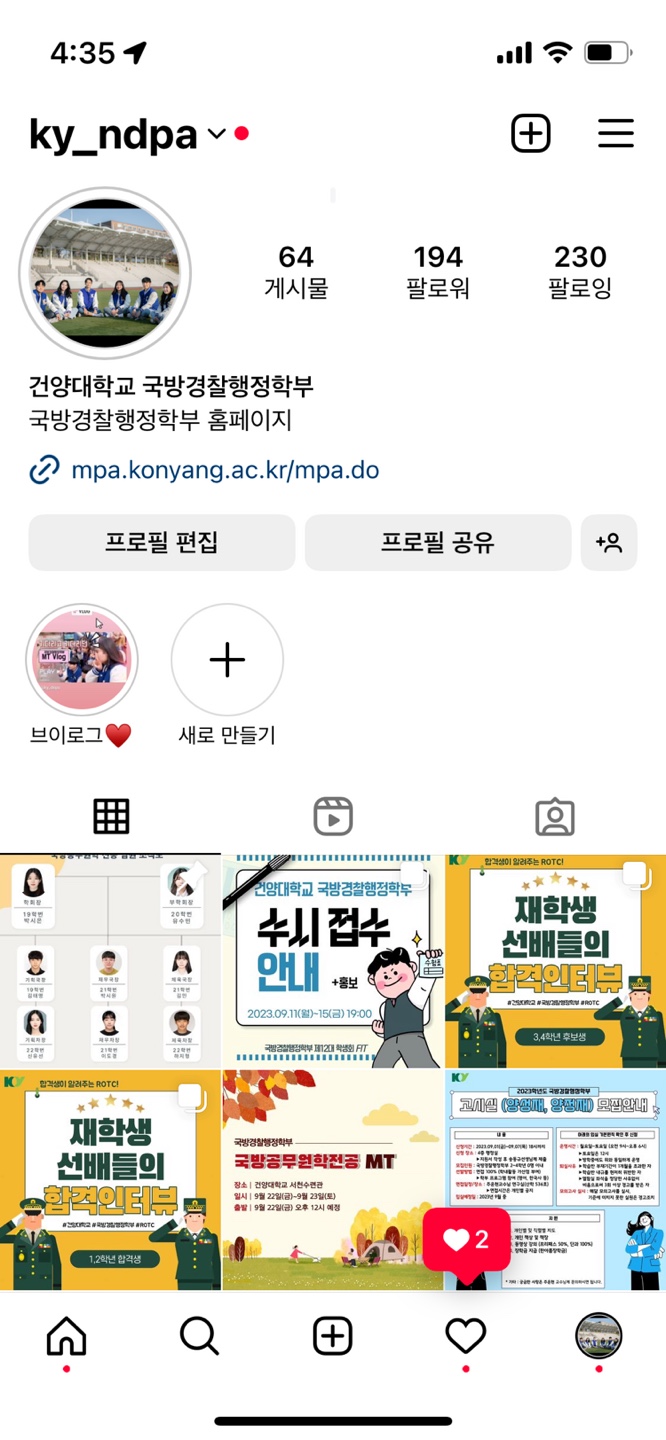
Task: Open the hamburger menu
Action: 615,133
